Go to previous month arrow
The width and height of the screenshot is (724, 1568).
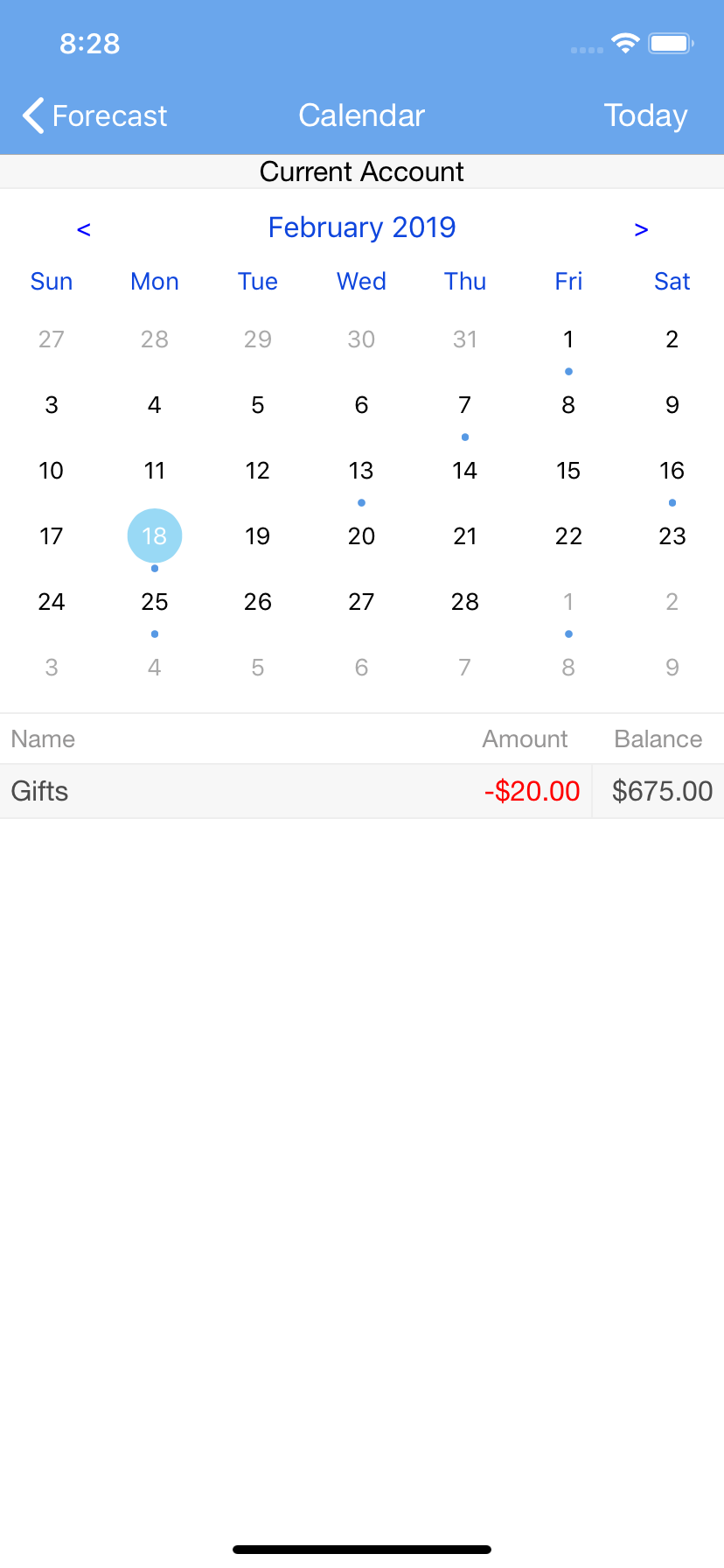tap(84, 229)
